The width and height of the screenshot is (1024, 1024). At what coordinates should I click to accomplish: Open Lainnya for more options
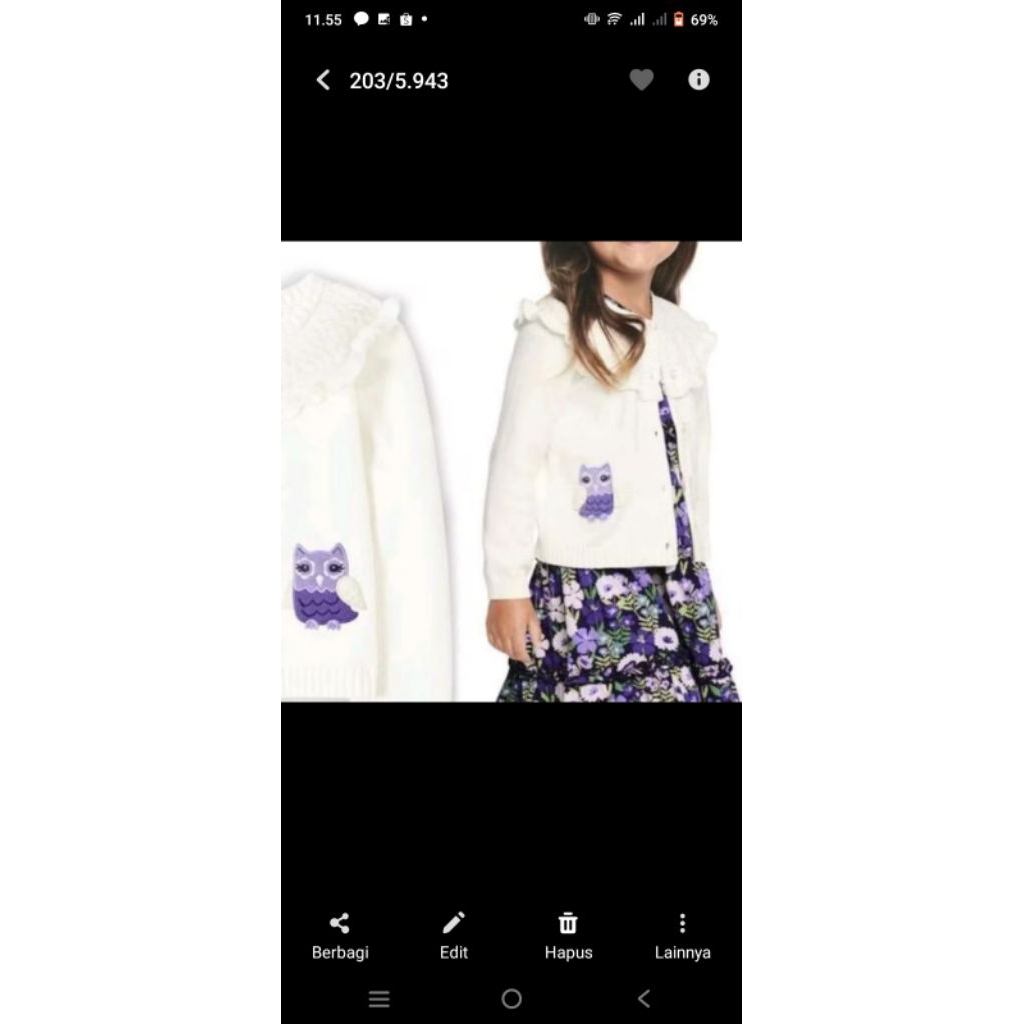[682, 935]
